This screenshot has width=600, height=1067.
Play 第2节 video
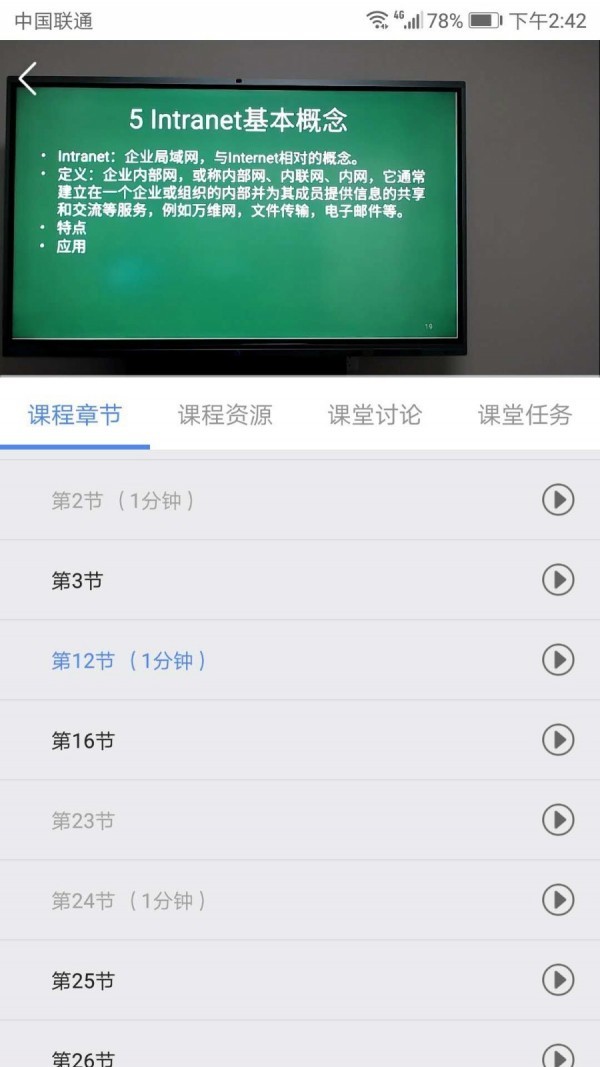coord(558,500)
